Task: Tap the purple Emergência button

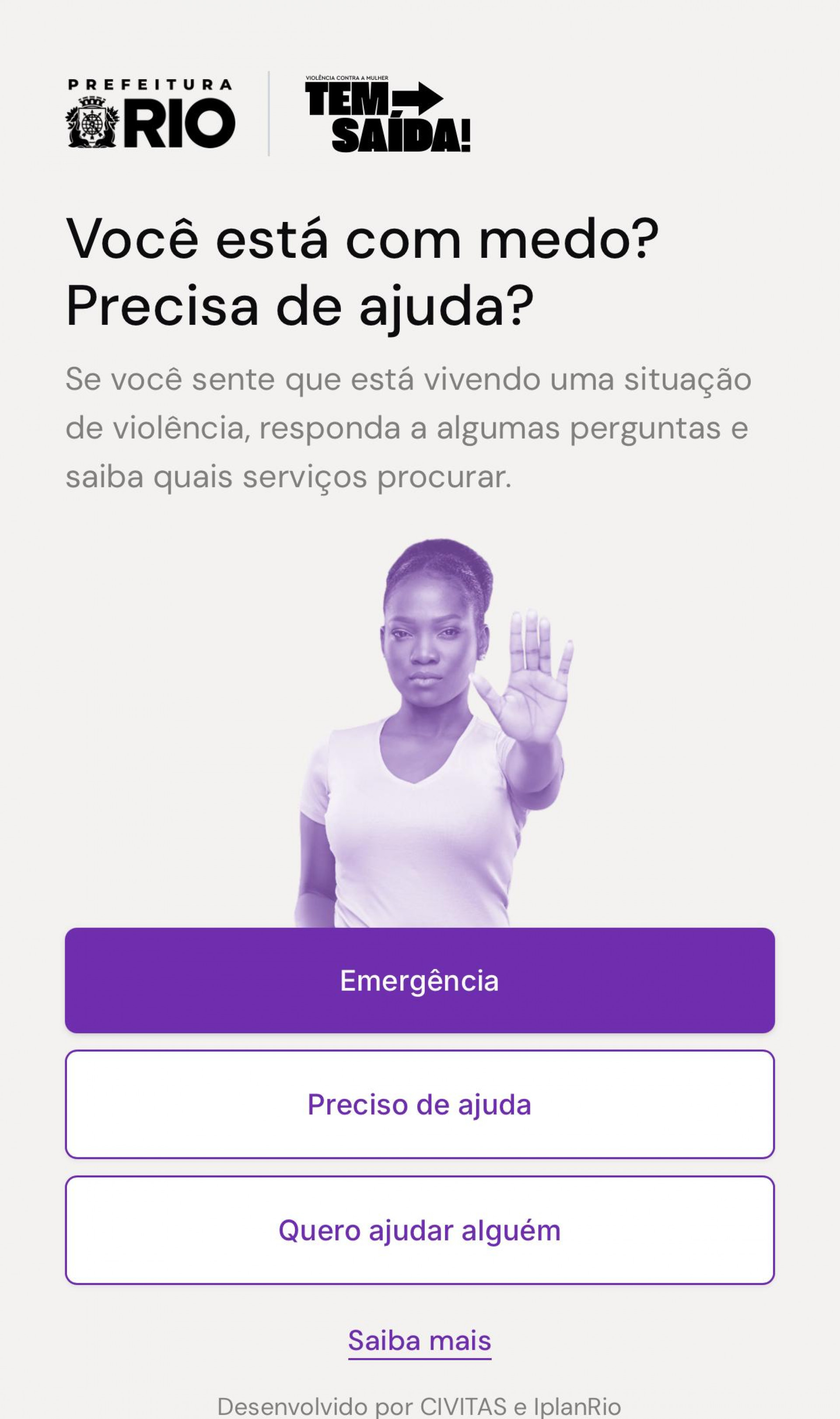Action: pos(420,980)
